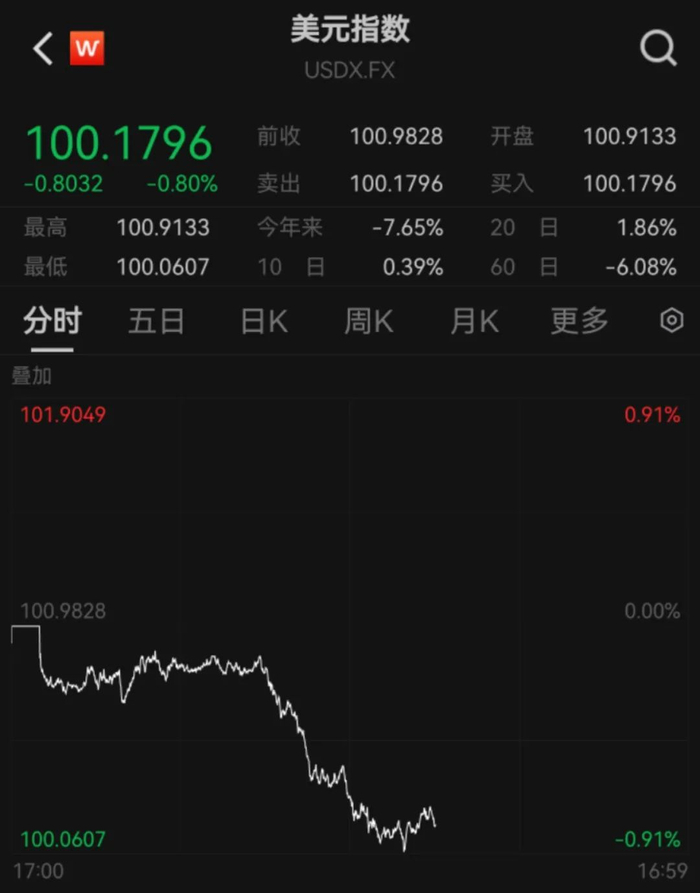The height and width of the screenshot is (893, 700).
Task: Select the 分时 intraday tab
Action: 53,321
